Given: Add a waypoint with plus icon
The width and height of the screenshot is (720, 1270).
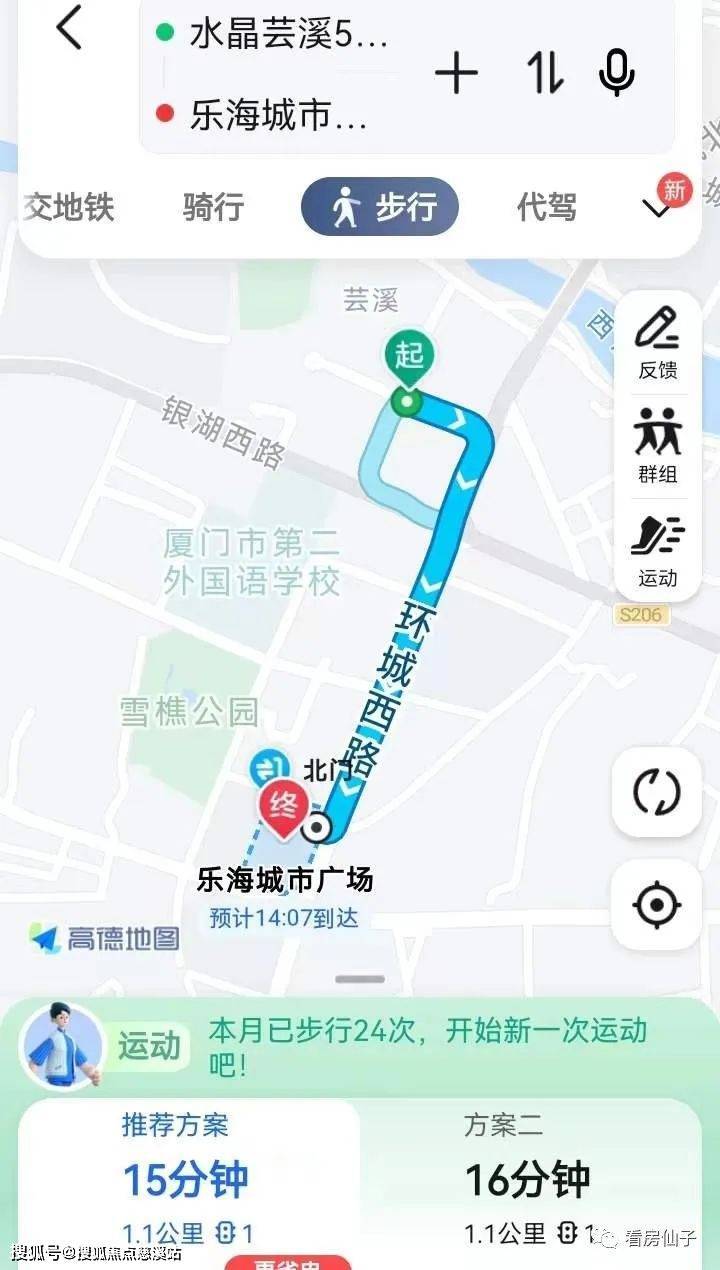Looking at the screenshot, I should (456, 74).
